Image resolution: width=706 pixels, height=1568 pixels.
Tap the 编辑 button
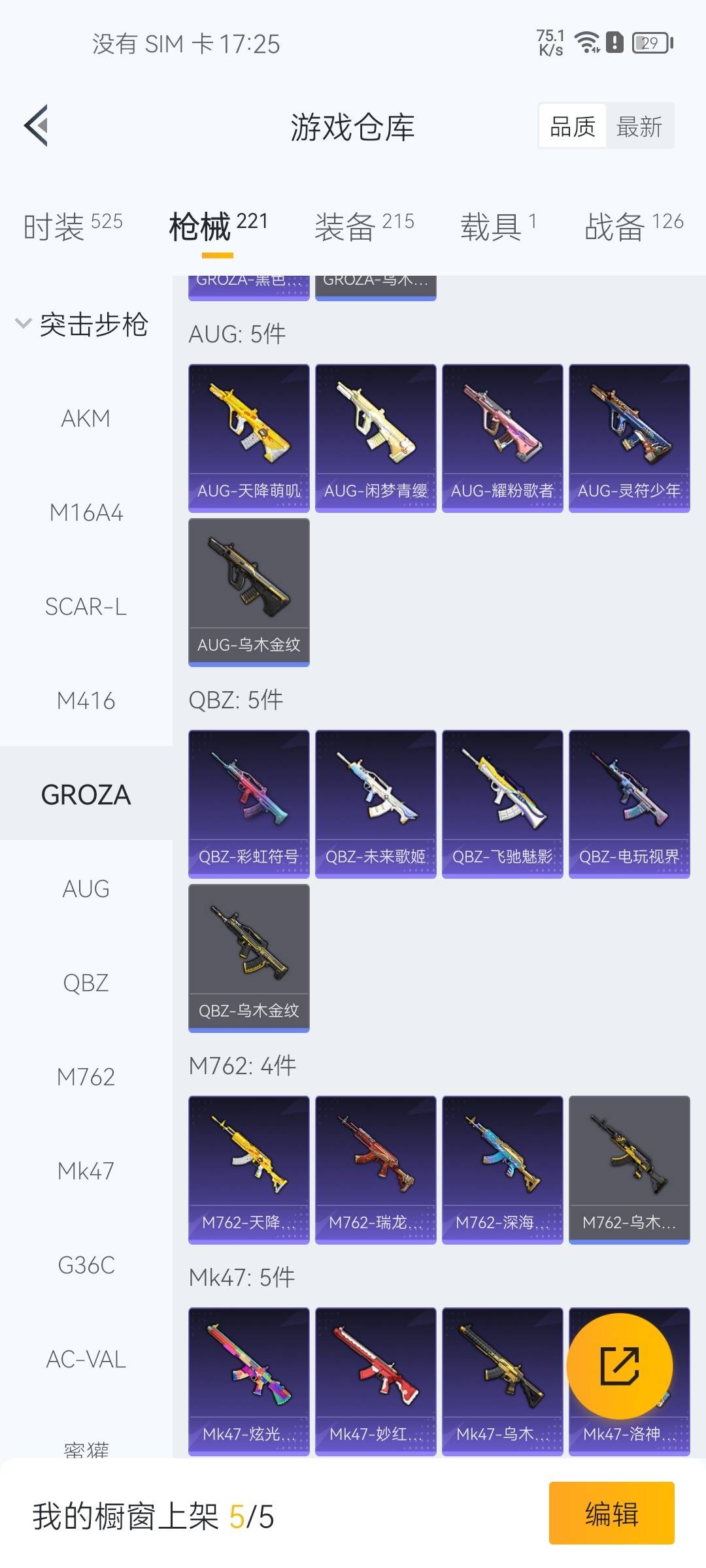pyautogui.click(x=611, y=1514)
